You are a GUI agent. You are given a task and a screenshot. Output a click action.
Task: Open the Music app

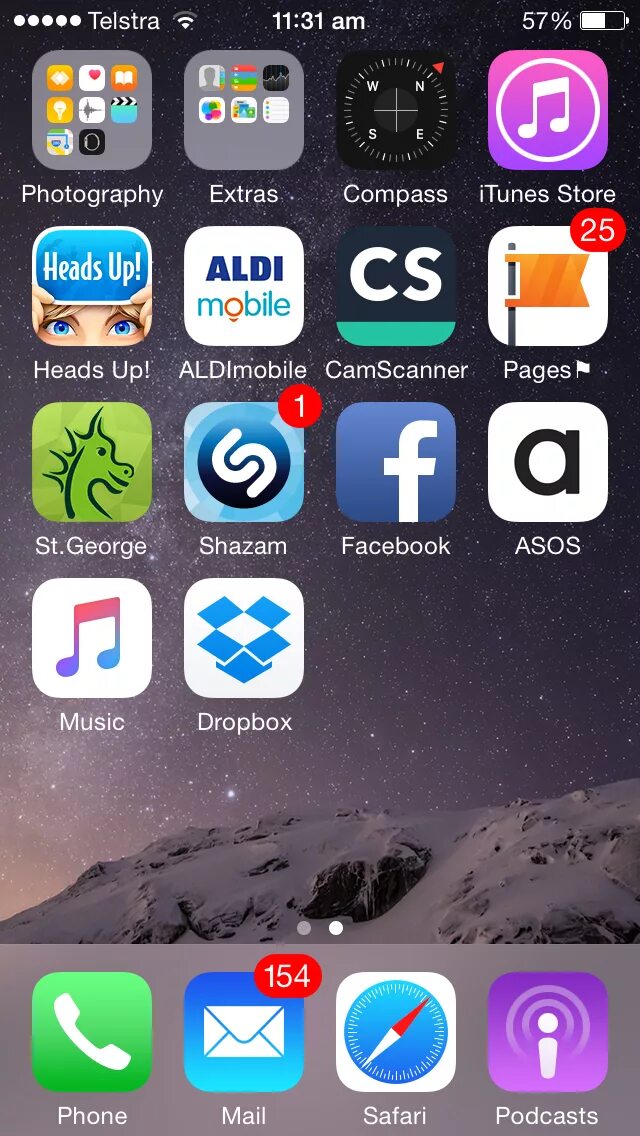point(92,638)
